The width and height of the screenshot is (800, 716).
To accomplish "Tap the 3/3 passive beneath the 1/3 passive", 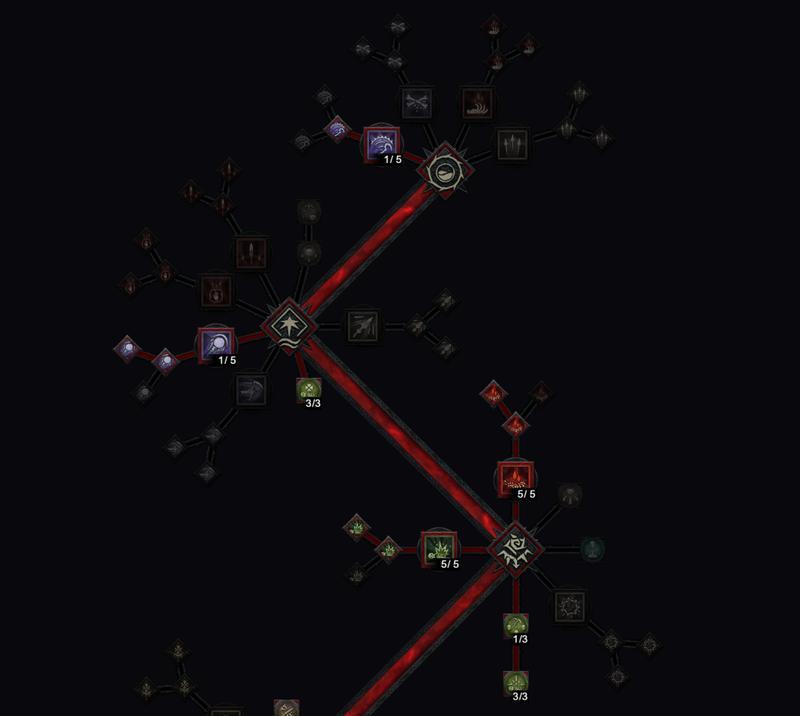I will click(515, 682).
